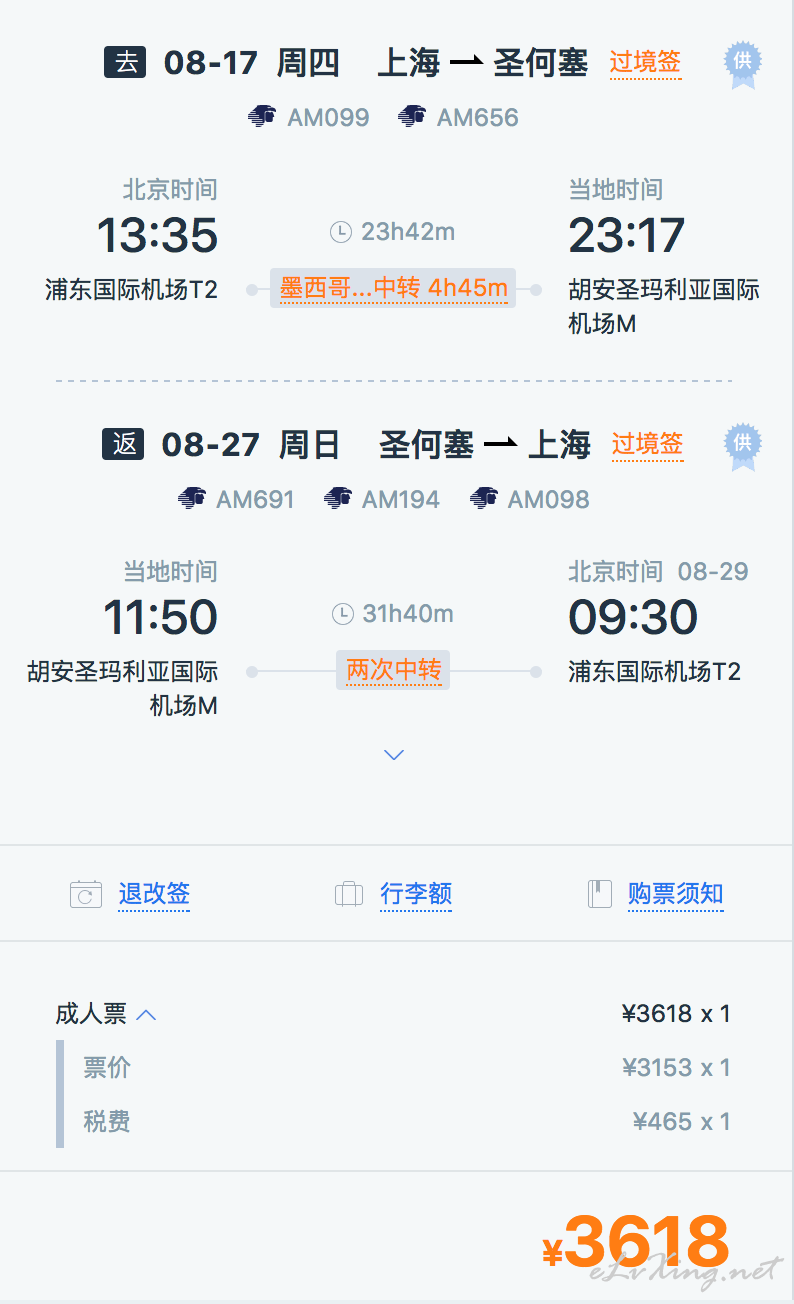
Task: View the 两次中转 transfer details
Action: (393, 670)
